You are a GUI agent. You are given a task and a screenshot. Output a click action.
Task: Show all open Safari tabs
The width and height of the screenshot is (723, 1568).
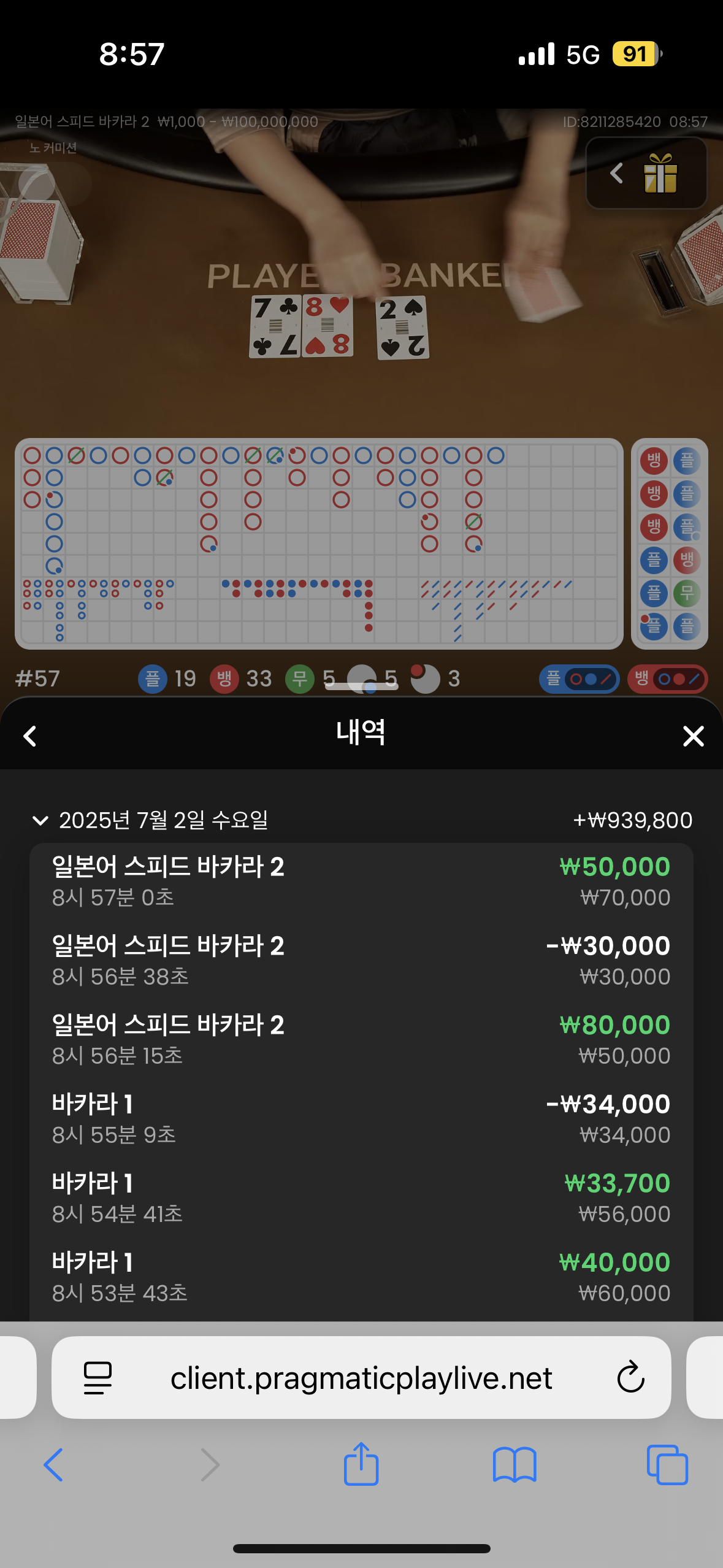[667, 1465]
